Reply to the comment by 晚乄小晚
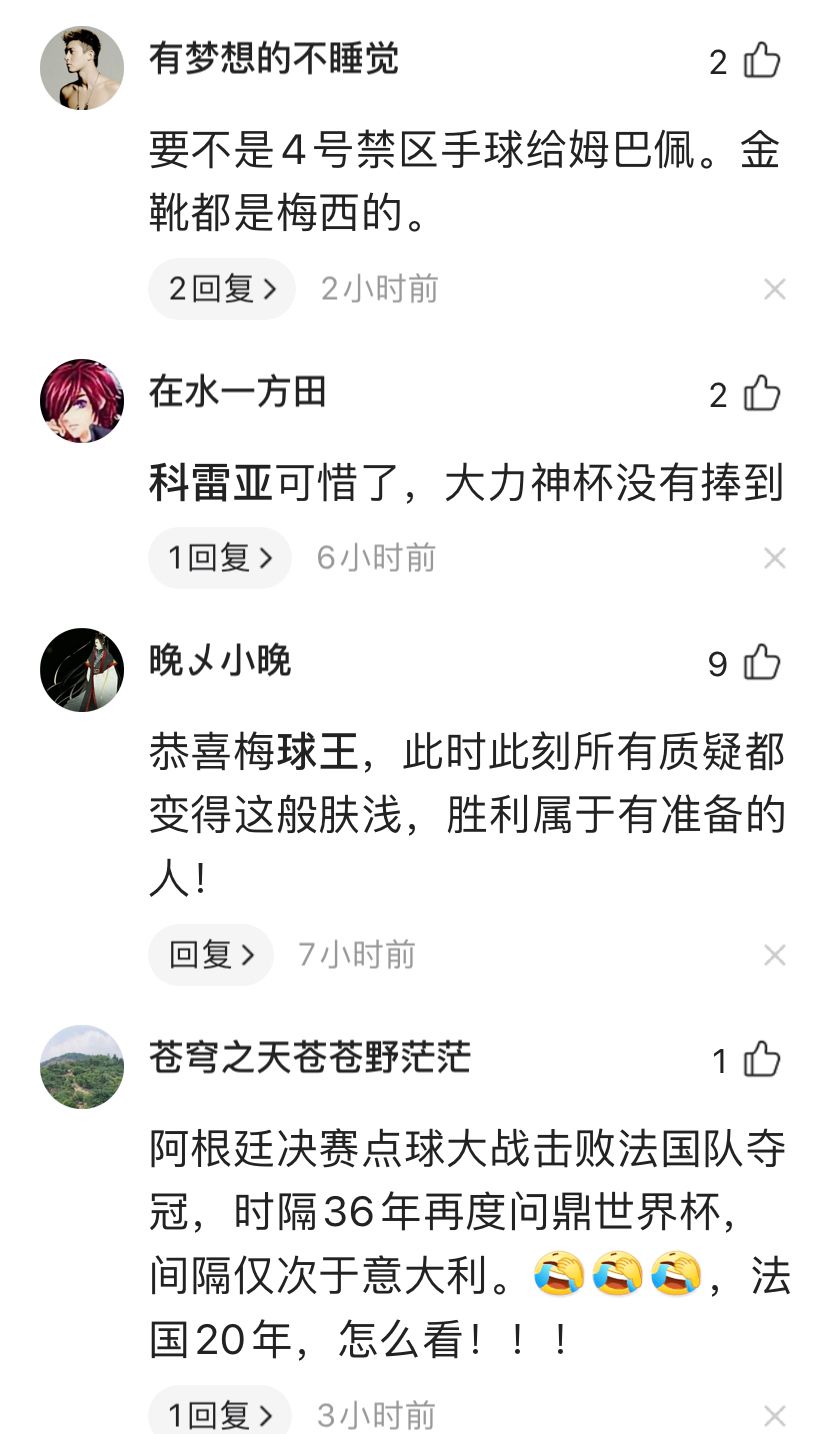The image size is (828, 1434). coord(211,955)
